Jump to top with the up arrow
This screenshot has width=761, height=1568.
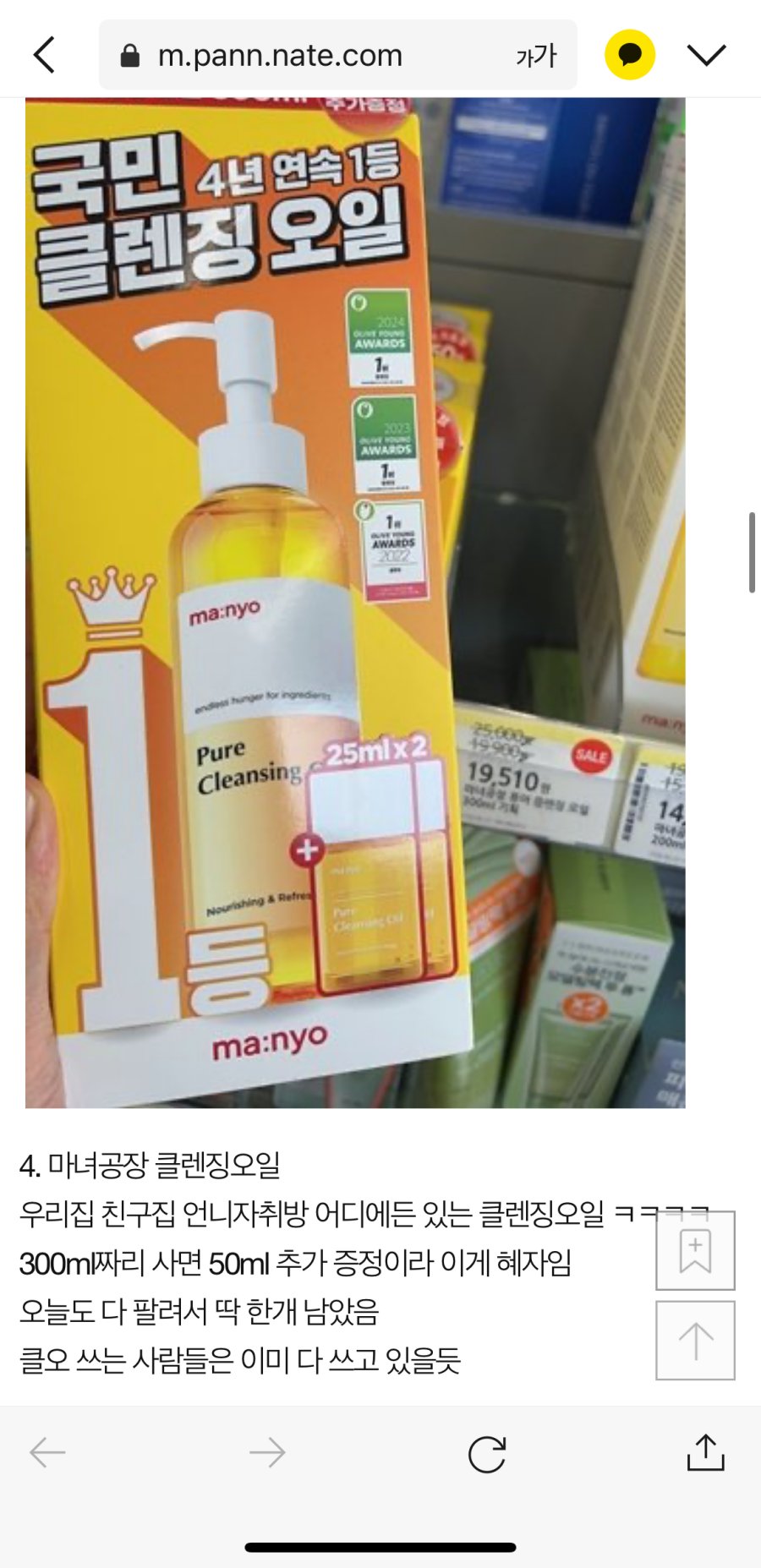click(x=695, y=1341)
